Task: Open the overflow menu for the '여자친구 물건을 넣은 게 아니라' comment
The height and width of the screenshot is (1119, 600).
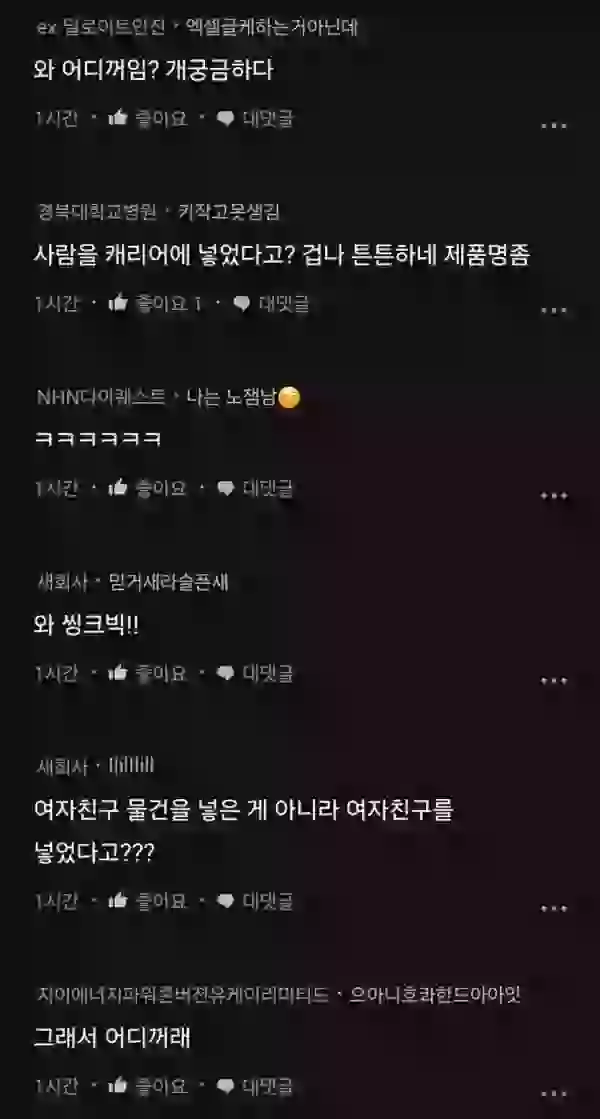Action: [x=553, y=908]
